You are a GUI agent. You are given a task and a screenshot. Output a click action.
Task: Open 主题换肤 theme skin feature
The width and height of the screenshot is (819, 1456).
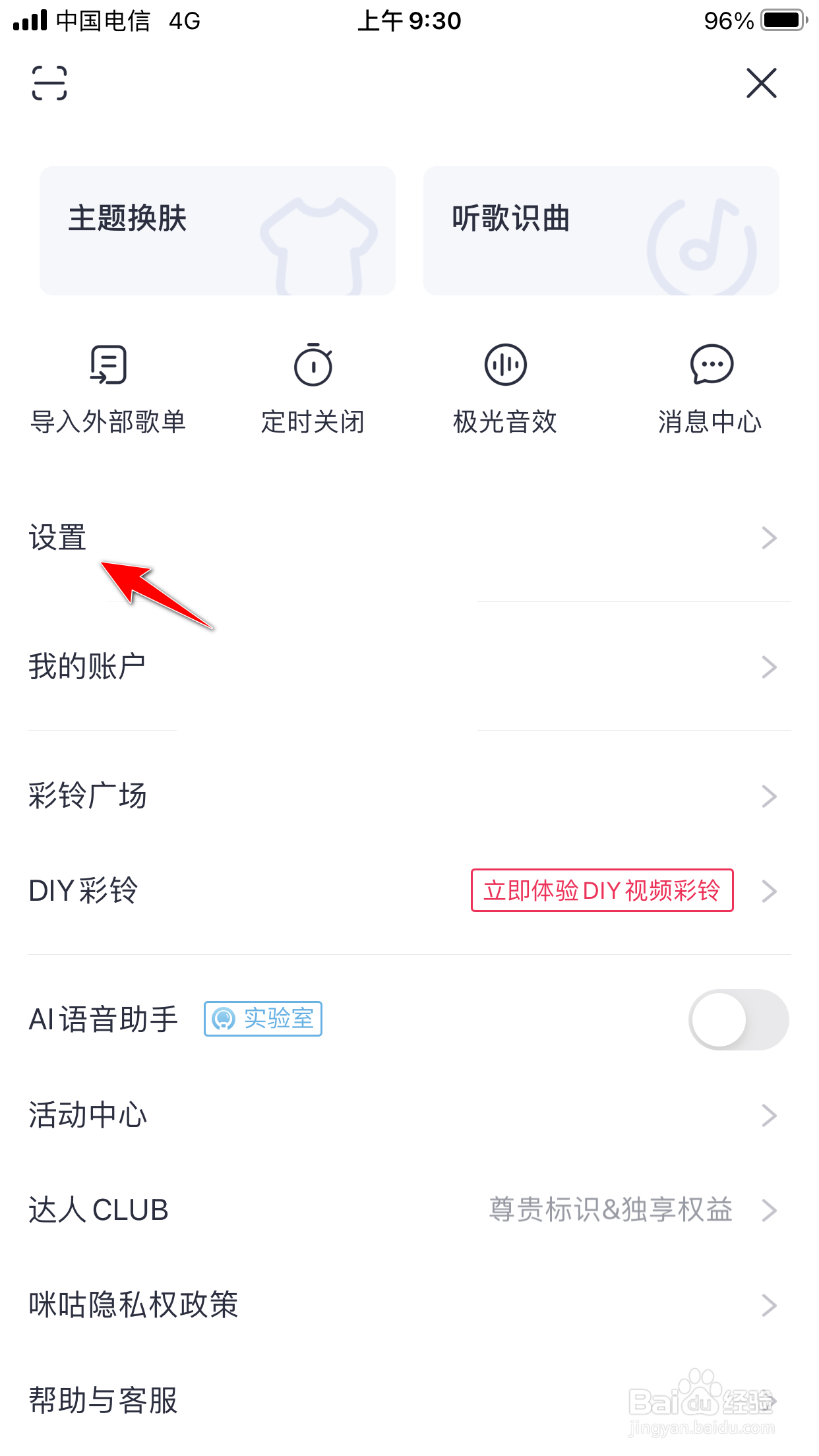[x=218, y=229]
